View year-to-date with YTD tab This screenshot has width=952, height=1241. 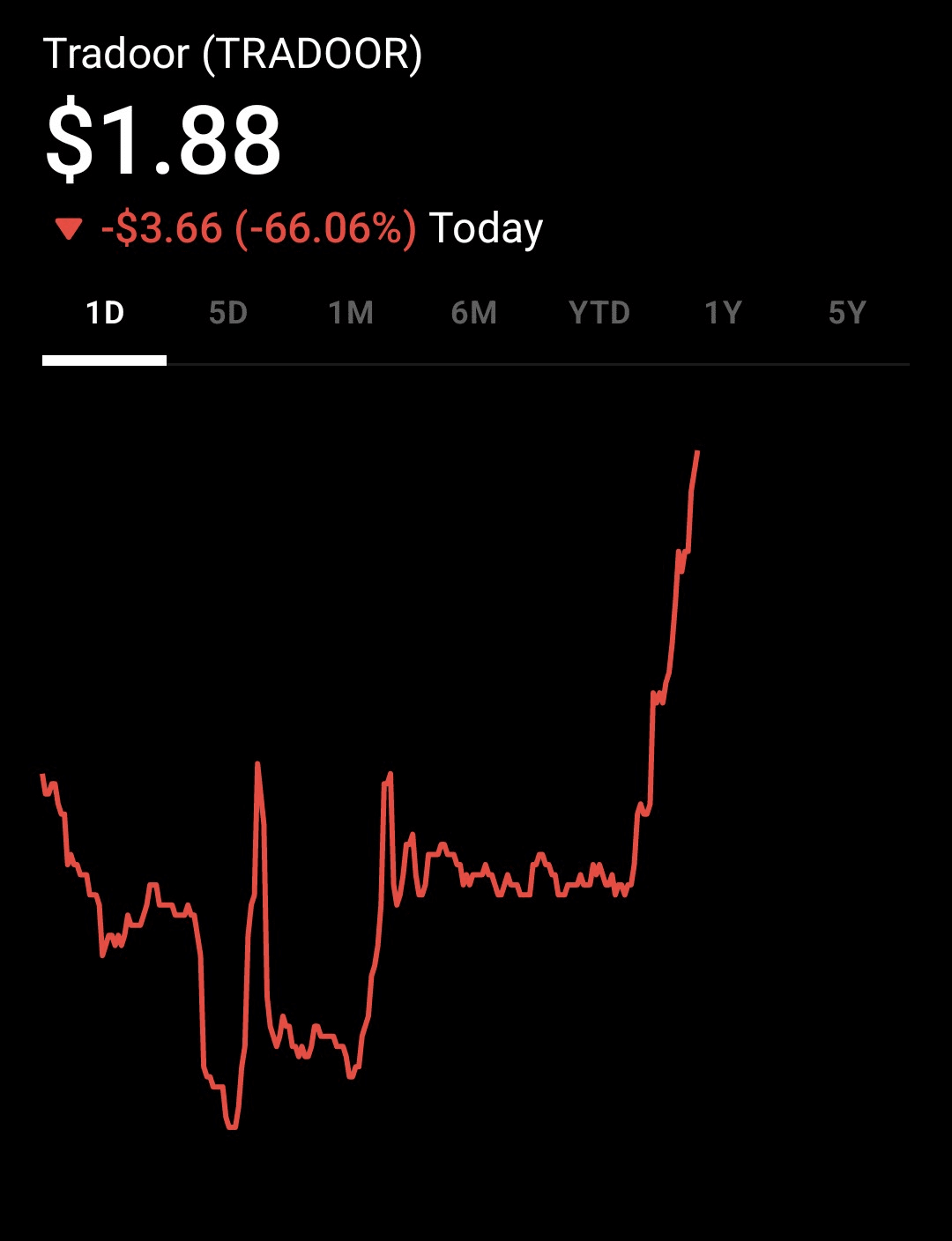click(599, 313)
